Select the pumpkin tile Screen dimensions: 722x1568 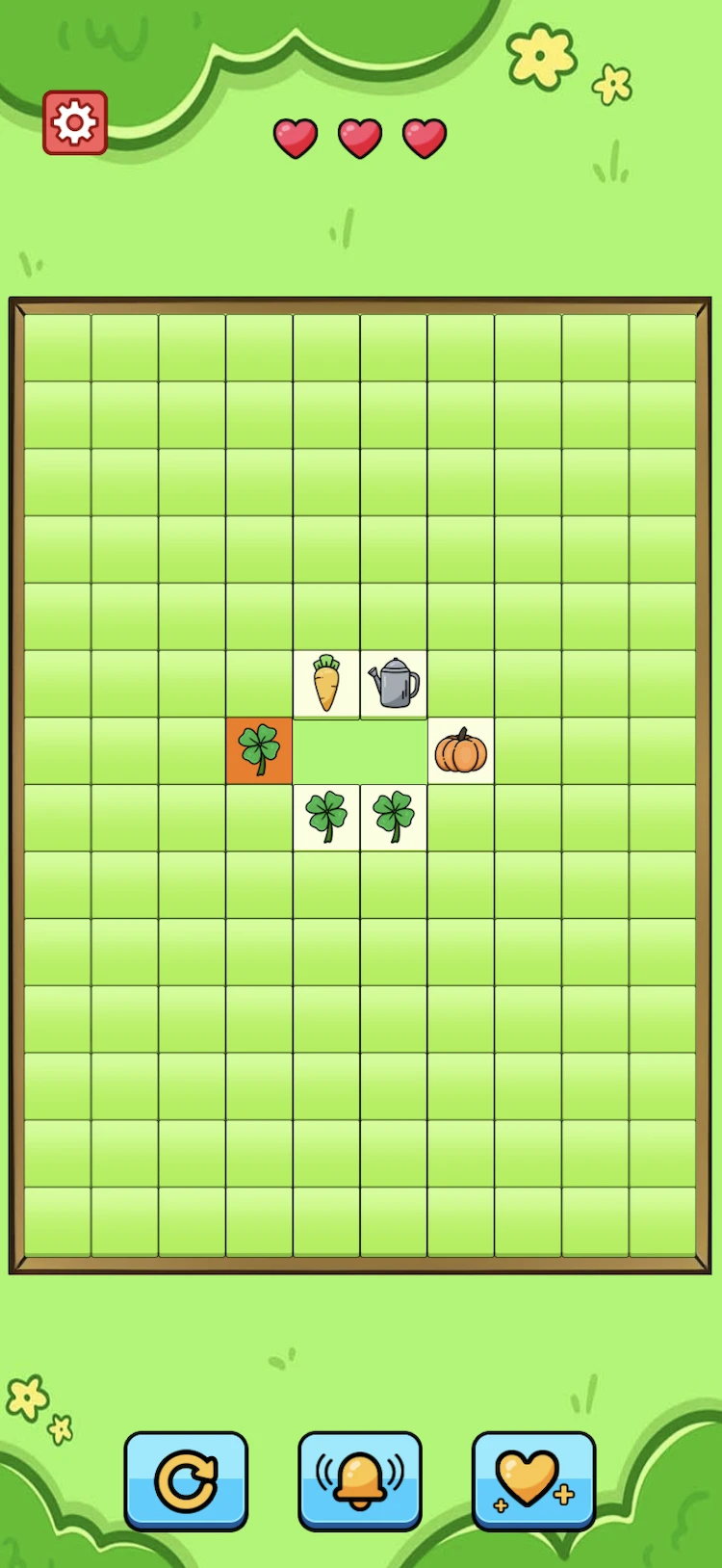point(461,751)
